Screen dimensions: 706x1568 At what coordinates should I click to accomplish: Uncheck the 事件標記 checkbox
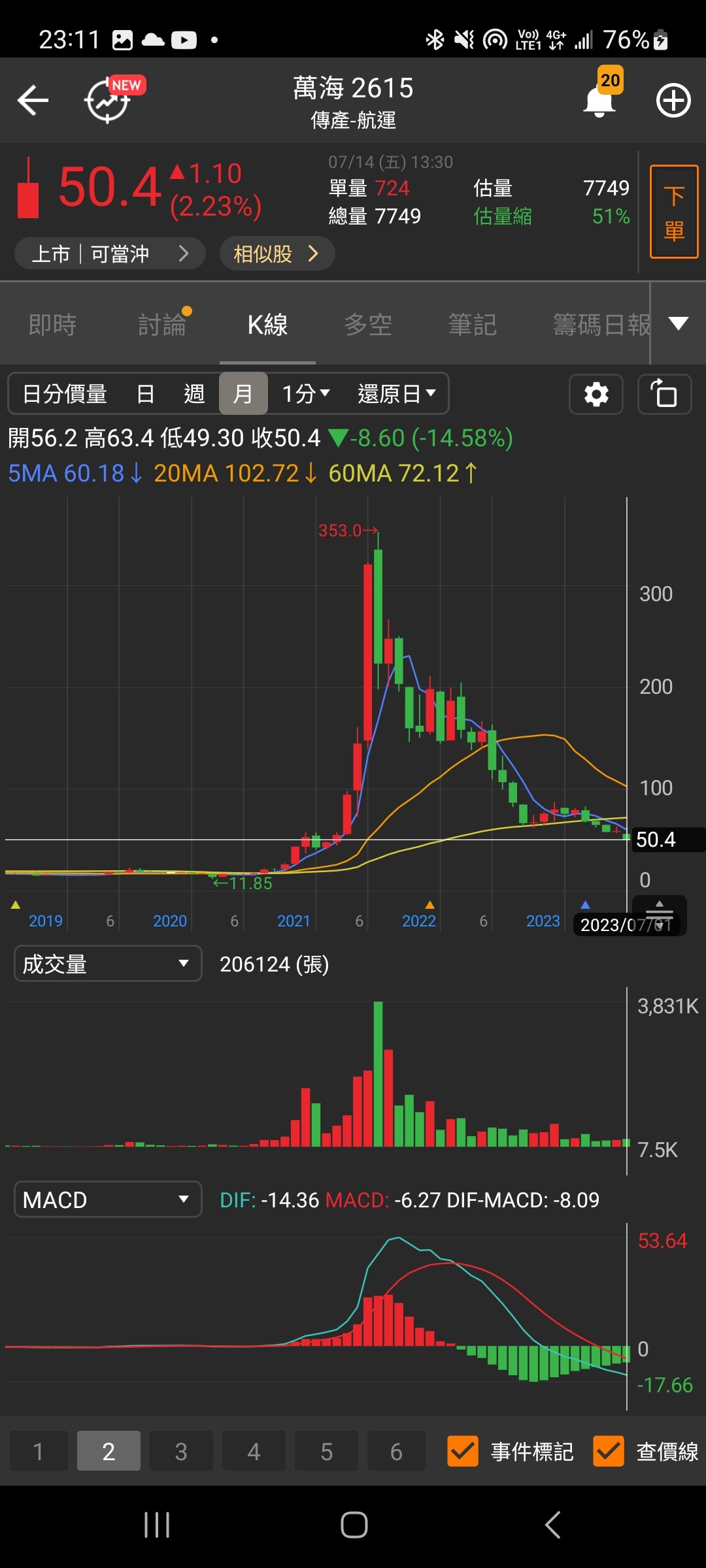pos(463,1451)
